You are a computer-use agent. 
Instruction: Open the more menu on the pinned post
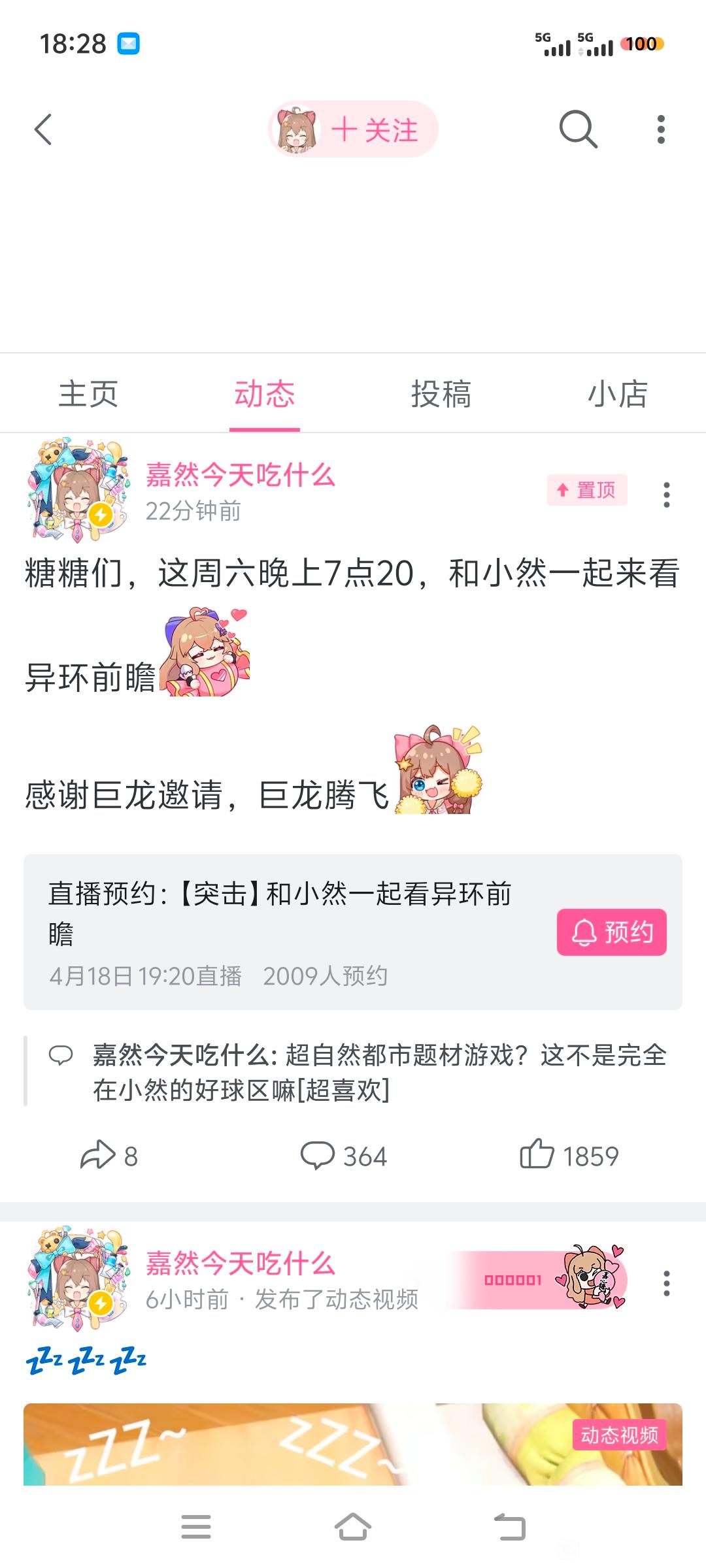click(x=666, y=495)
